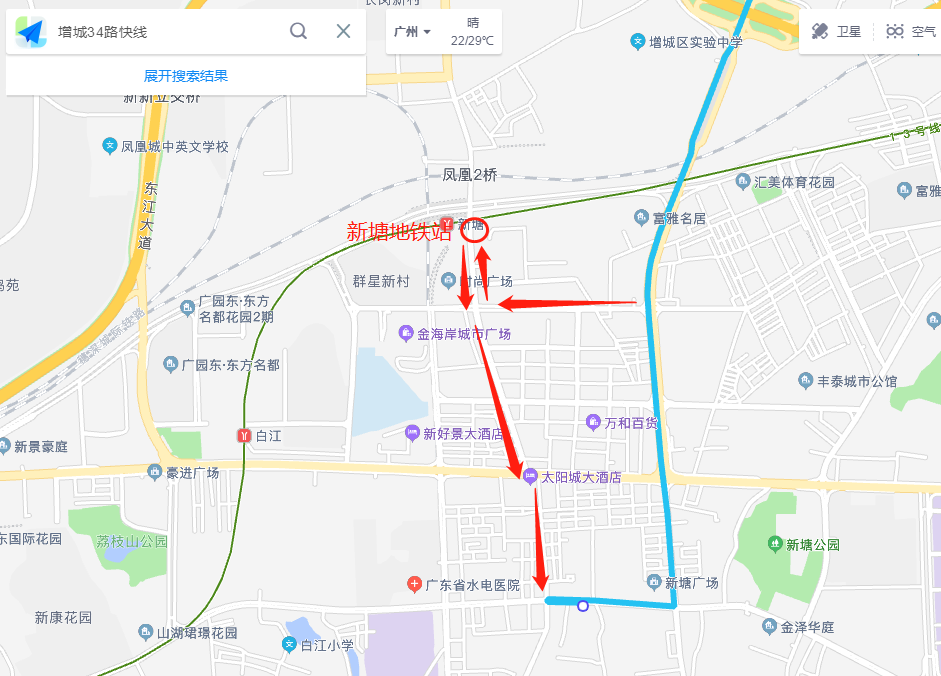Select the 白江 metro station marker
Image resolution: width=941 pixels, height=676 pixels.
click(x=243, y=436)
